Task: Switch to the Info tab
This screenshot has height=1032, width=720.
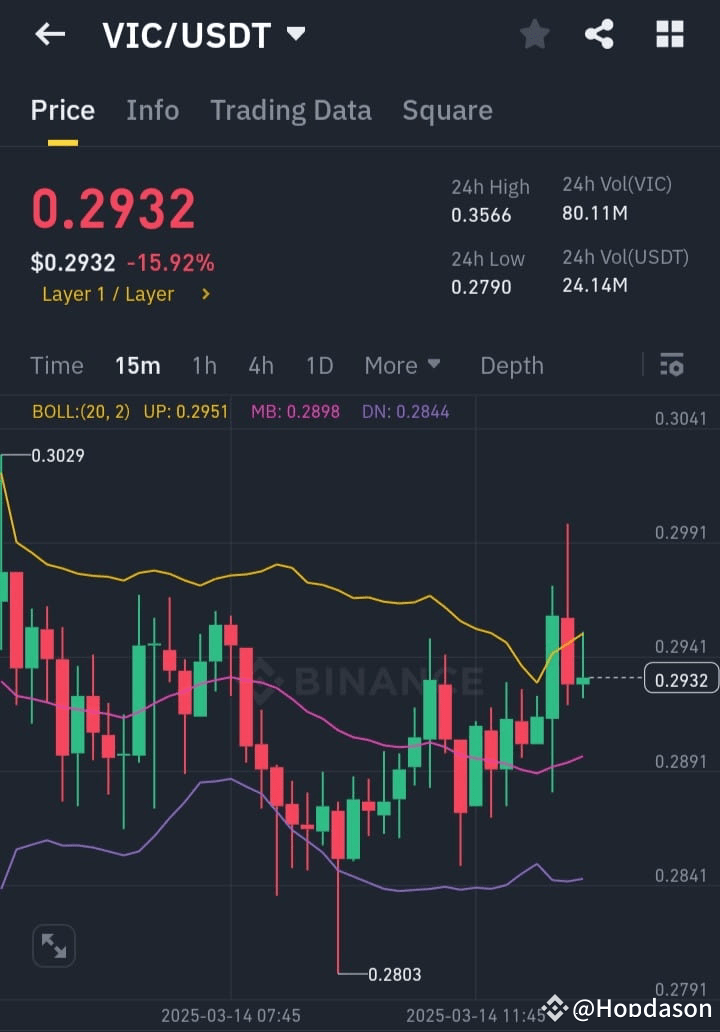Action: [x=152, y=110]
